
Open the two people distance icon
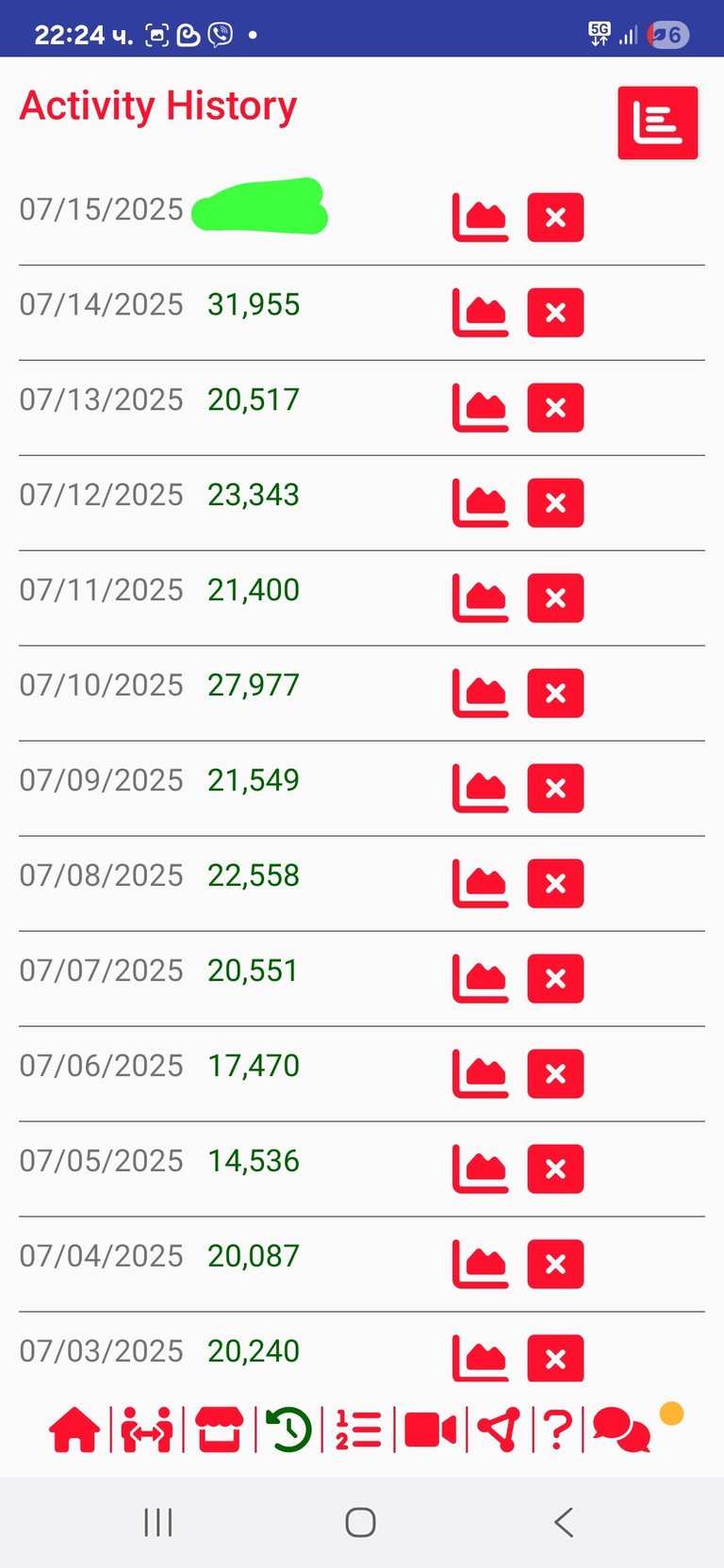pos(147,1429)
